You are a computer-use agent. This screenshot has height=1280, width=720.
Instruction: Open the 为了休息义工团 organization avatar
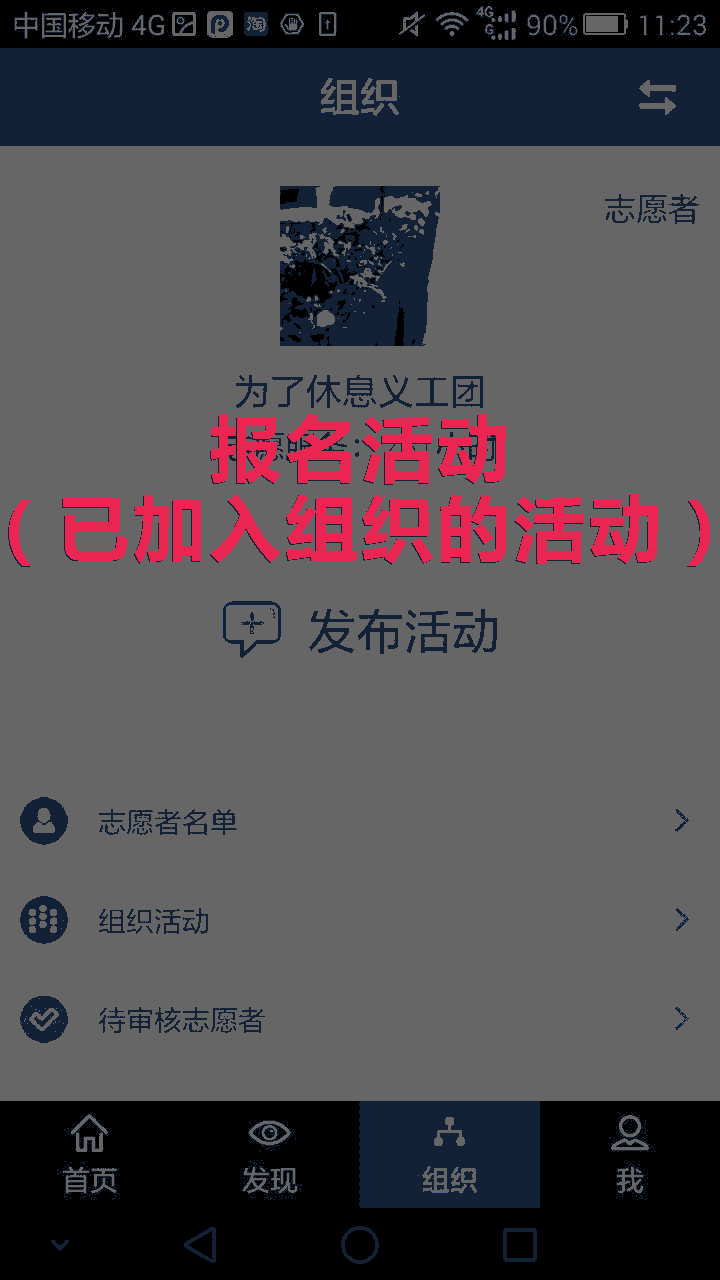coord(359,266)
